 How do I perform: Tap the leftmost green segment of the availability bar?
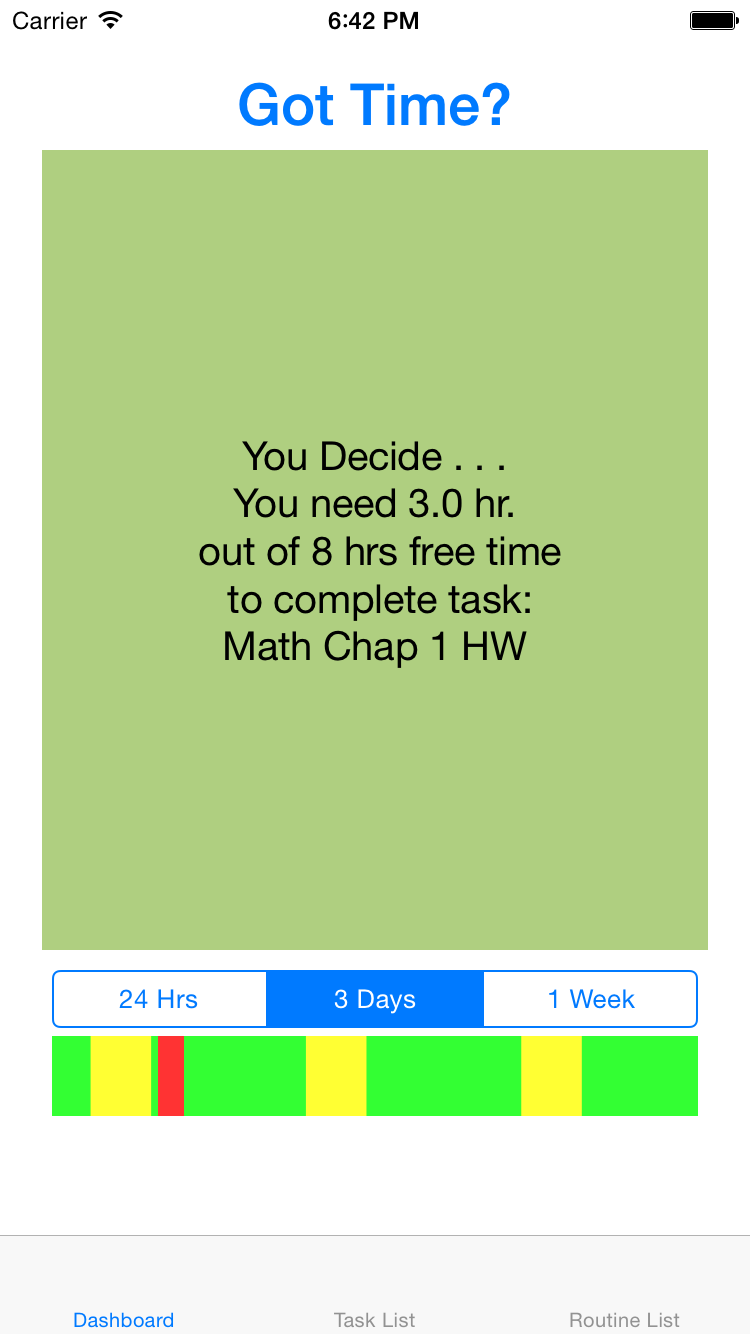click(69, 1076)
